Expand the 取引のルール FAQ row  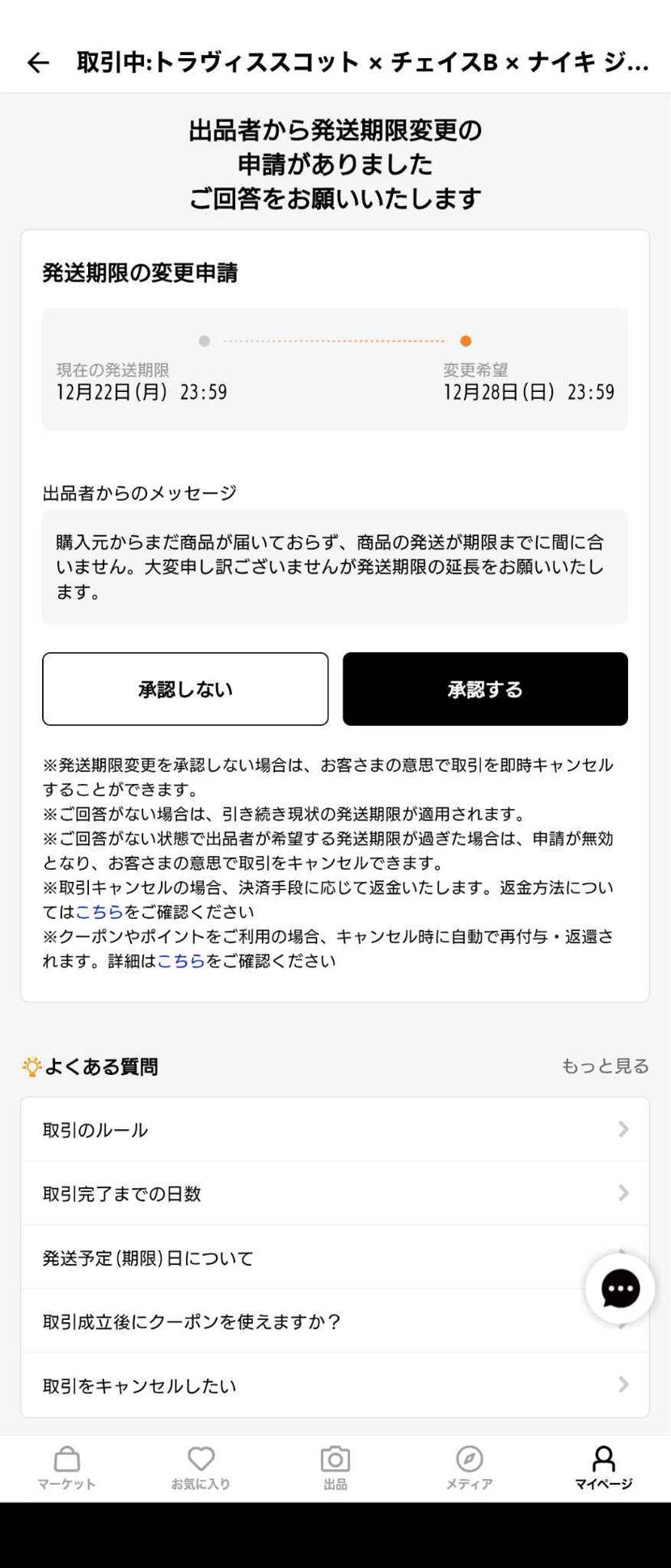coord(335,1129)
